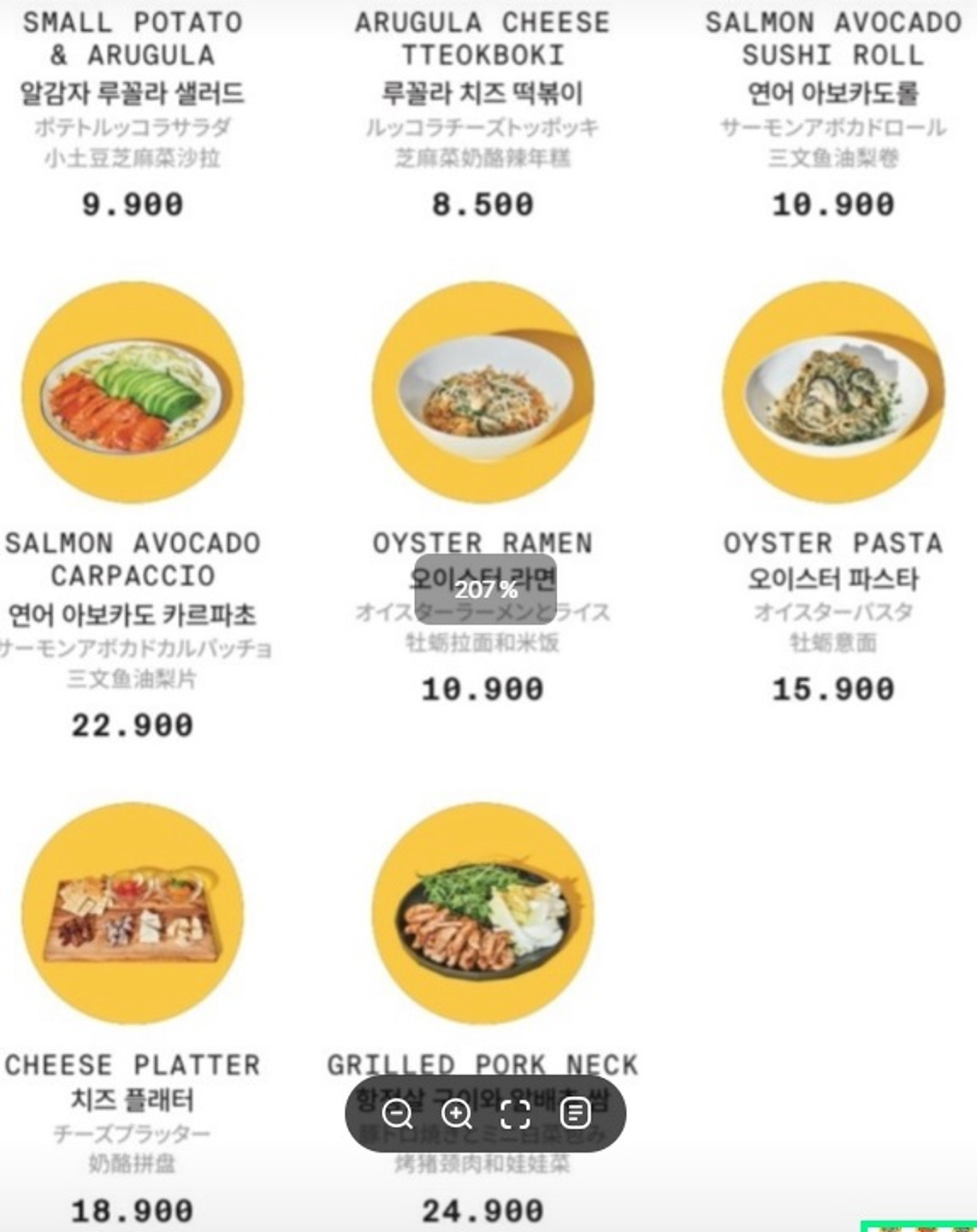The image size is (977, 1232).
Task: Fit the image to the screen
Action: (x=515, y=1114)
